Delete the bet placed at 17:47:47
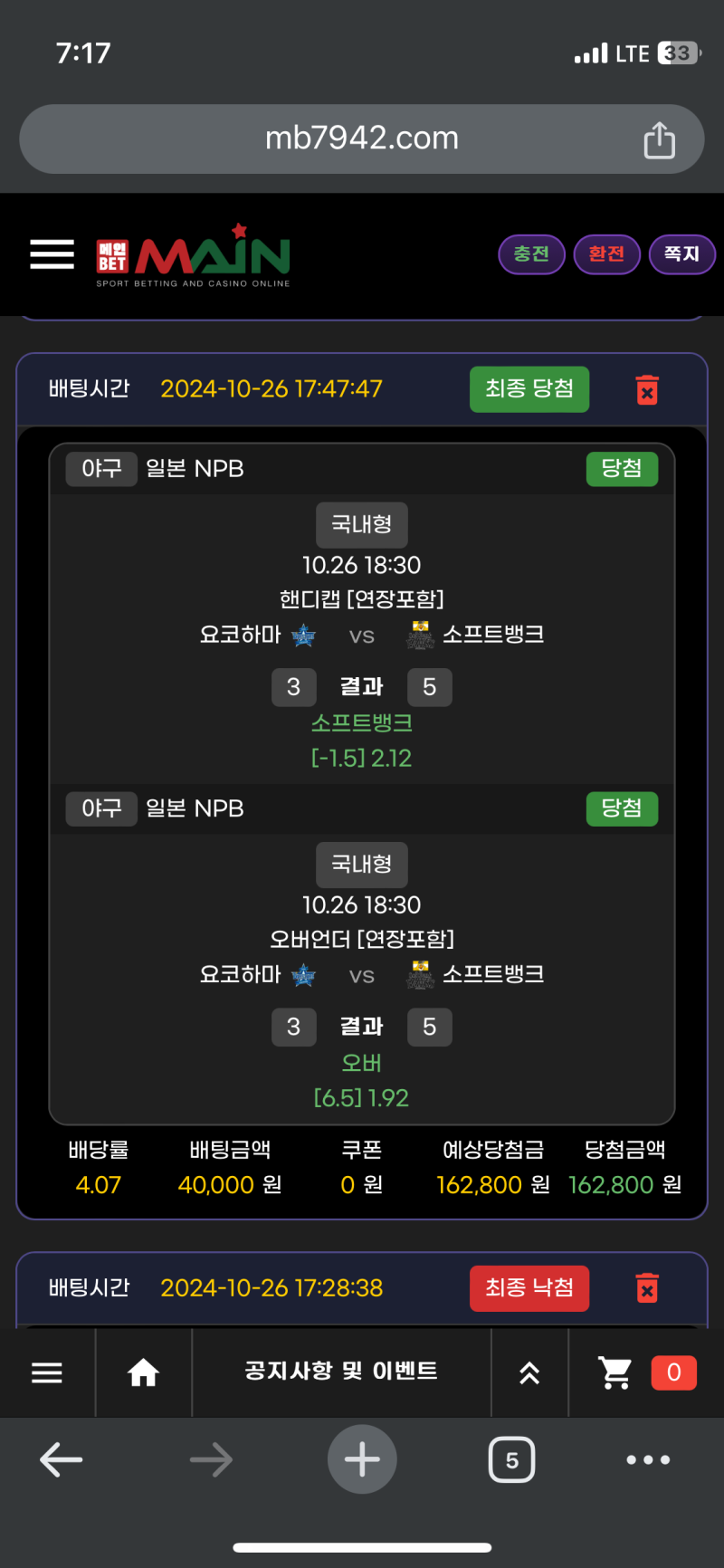Screen dimensions: 724x1568 647,390
